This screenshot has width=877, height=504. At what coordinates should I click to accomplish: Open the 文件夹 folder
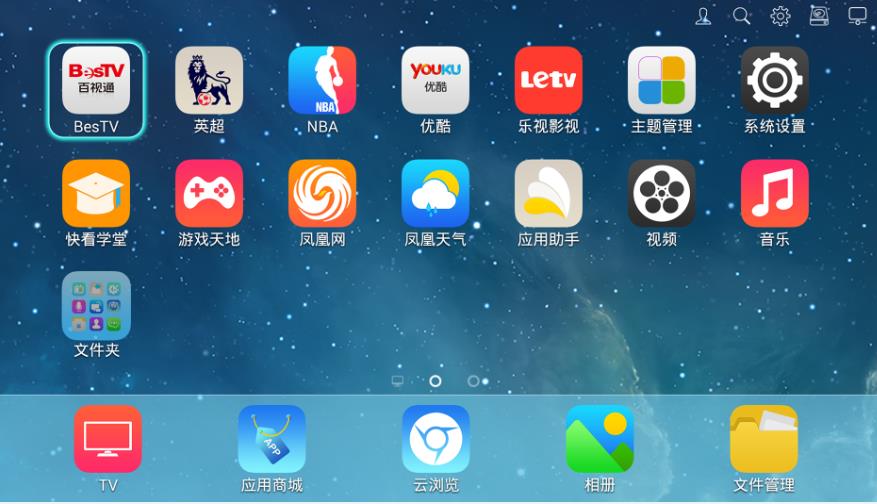(x=96, y=306)
